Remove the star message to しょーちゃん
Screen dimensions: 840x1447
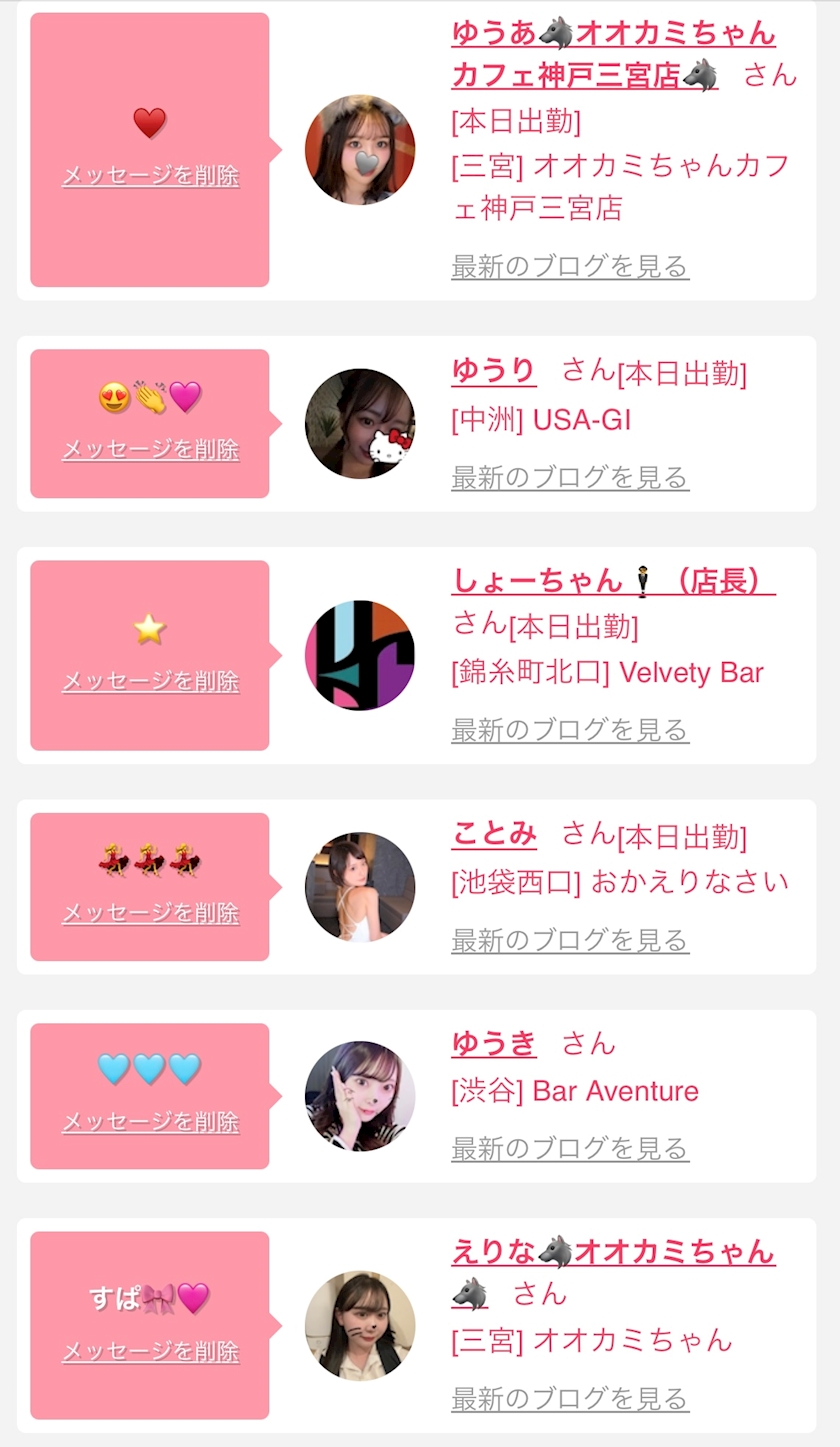[x=150, y=682]
